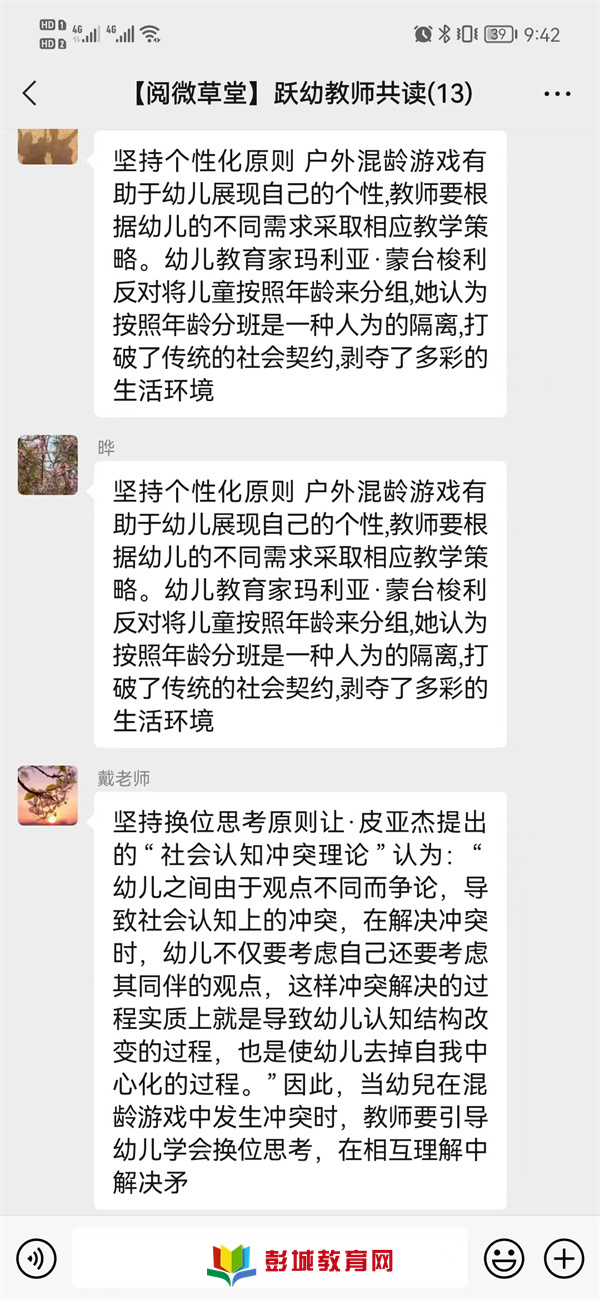Open the emoji picker
Viewport: 600px width, 1300px height.
point(504,1257)
